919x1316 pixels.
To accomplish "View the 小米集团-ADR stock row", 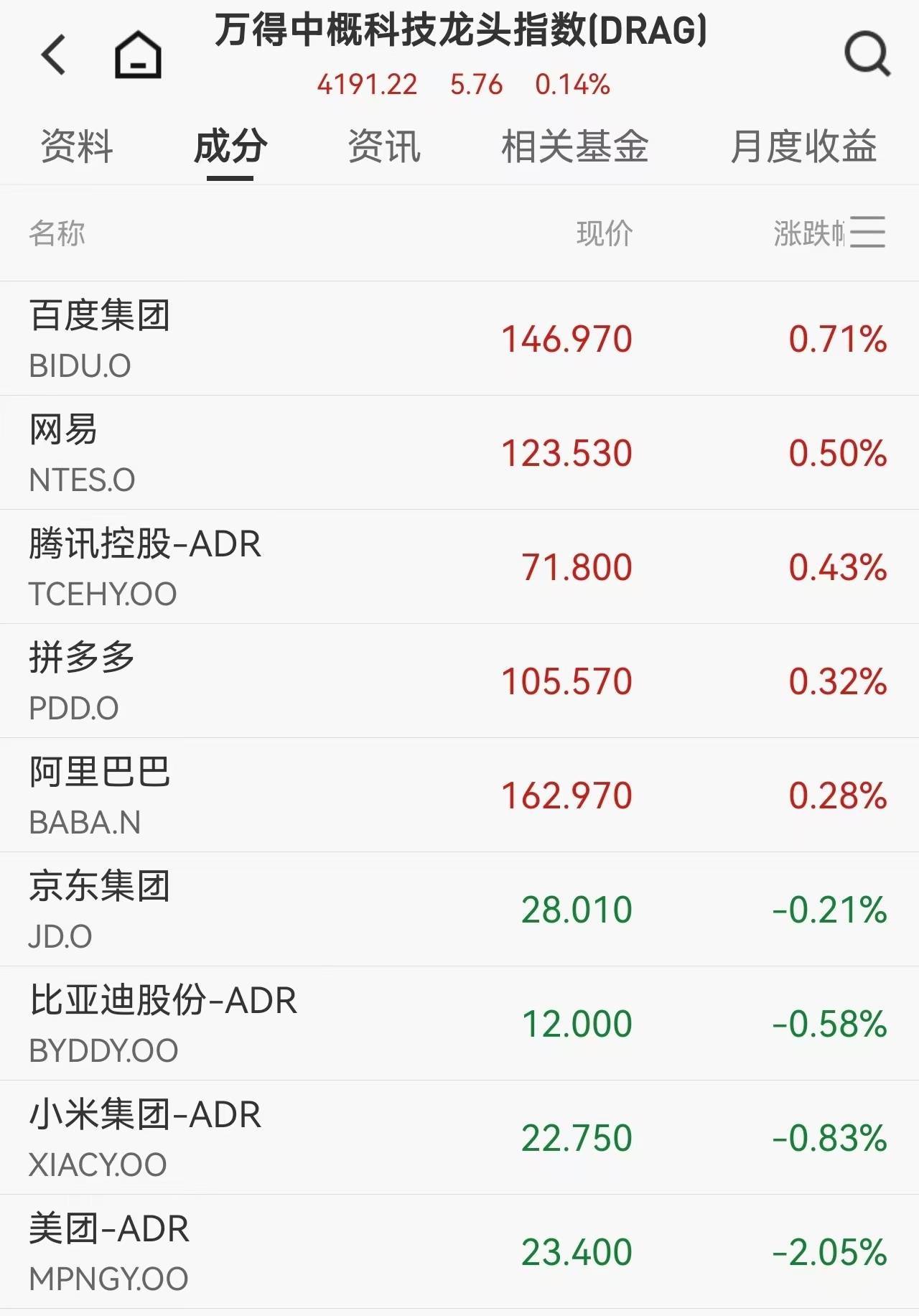I will tap(459, 1138).
